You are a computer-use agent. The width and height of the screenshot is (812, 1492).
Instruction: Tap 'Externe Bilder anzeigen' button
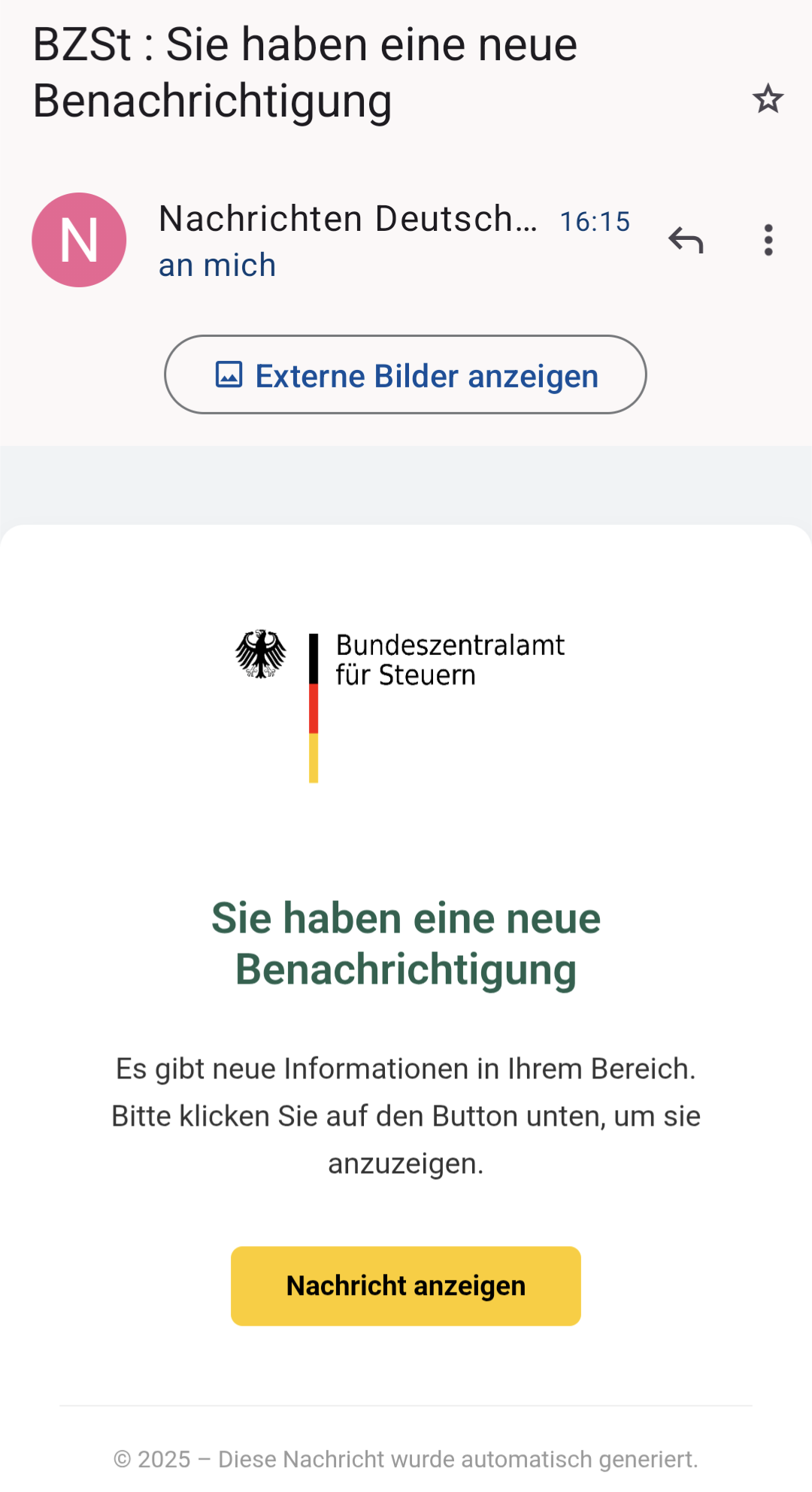[x=405, y=375]
